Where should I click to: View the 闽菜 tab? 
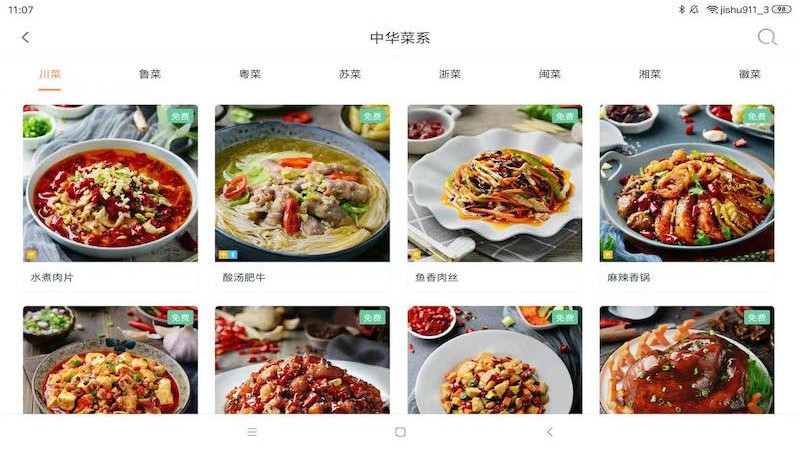click(x=550, y=74)
